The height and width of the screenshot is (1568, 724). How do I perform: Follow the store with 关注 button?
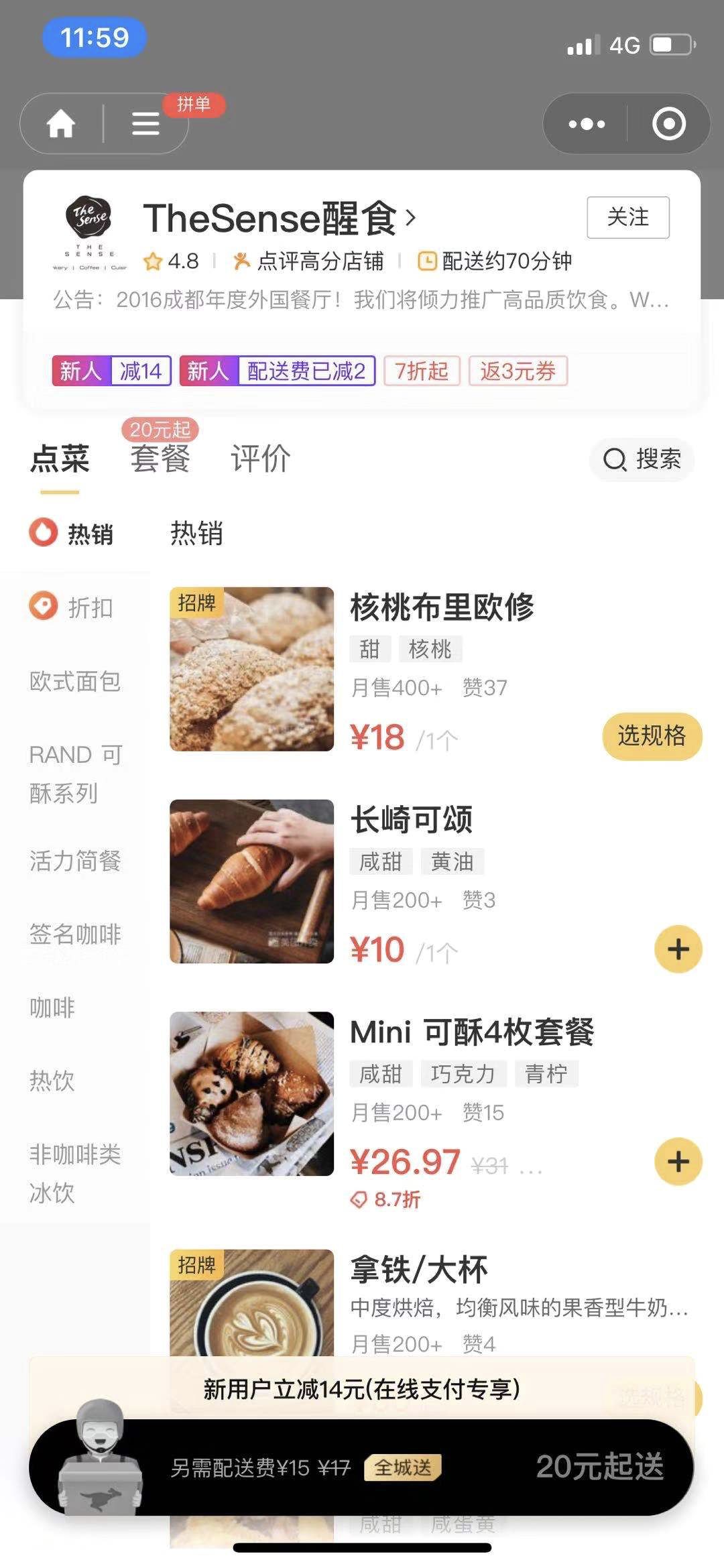627,217
